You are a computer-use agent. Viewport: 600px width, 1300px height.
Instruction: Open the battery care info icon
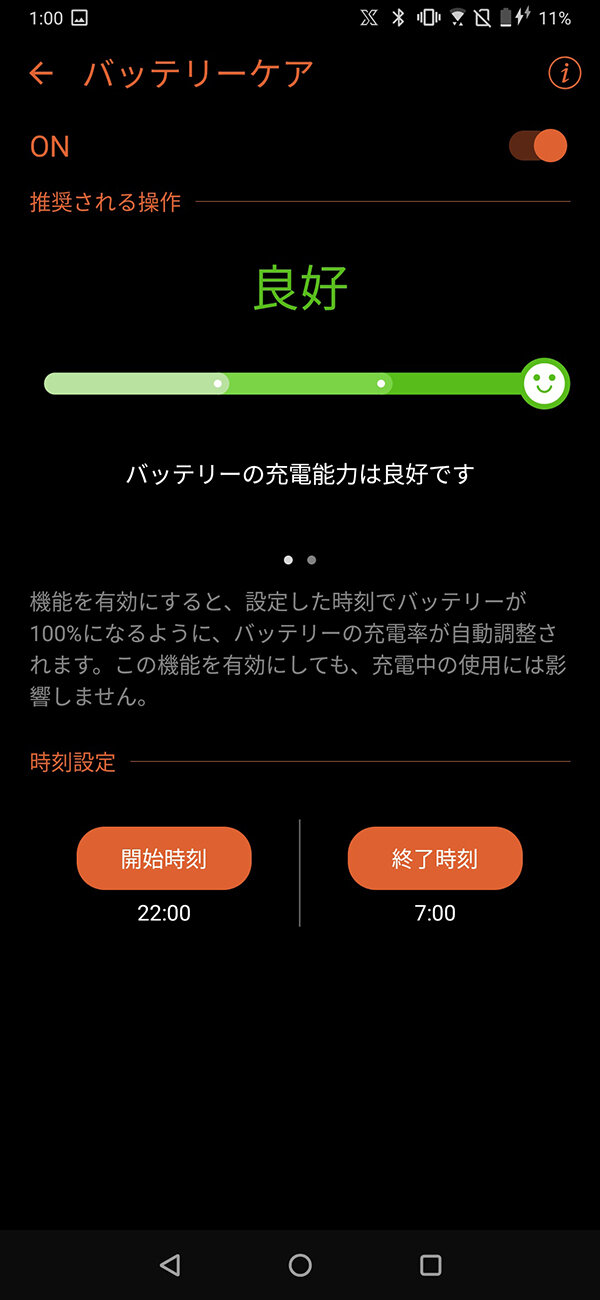[x=564, y=73]
